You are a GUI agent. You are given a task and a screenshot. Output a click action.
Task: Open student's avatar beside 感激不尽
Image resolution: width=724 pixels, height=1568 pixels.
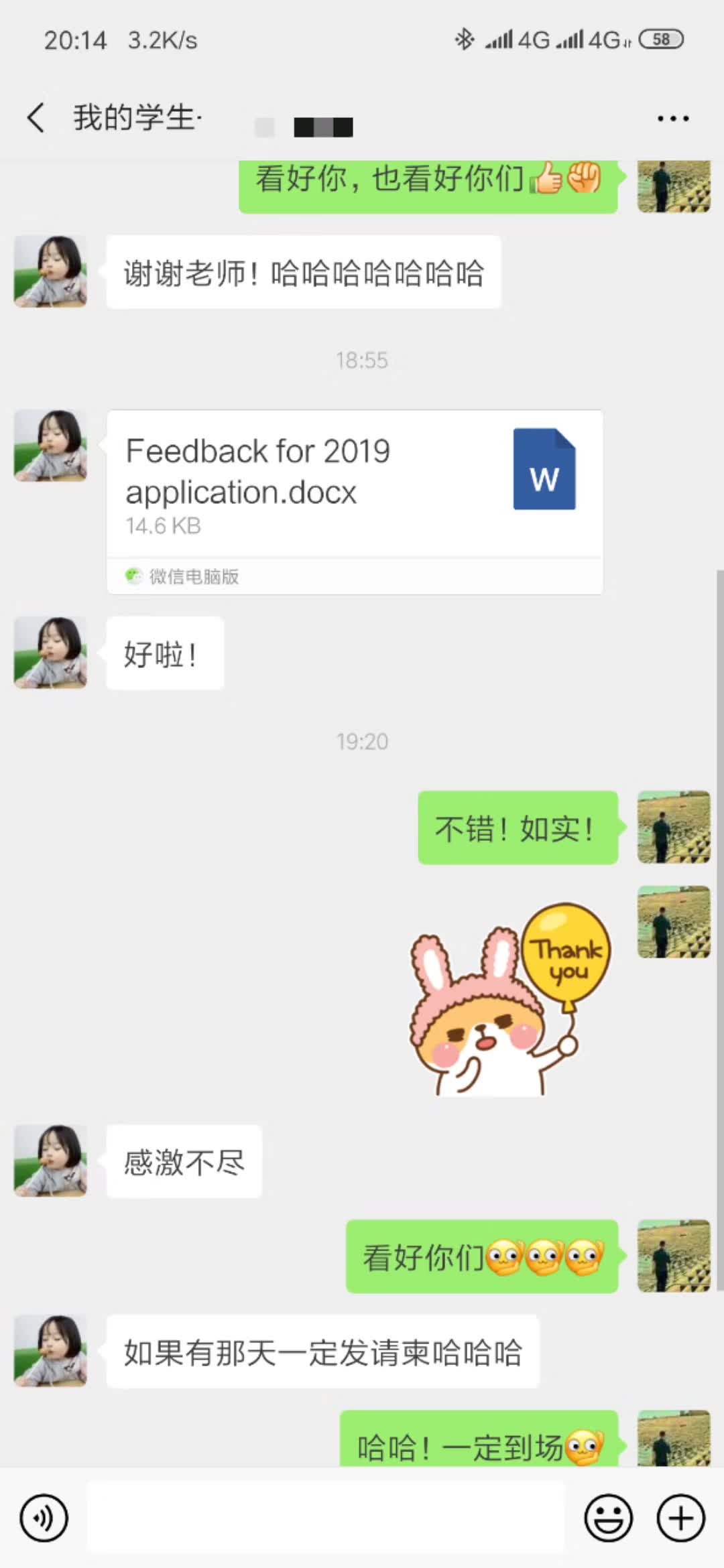click(x=50, y=1161)
